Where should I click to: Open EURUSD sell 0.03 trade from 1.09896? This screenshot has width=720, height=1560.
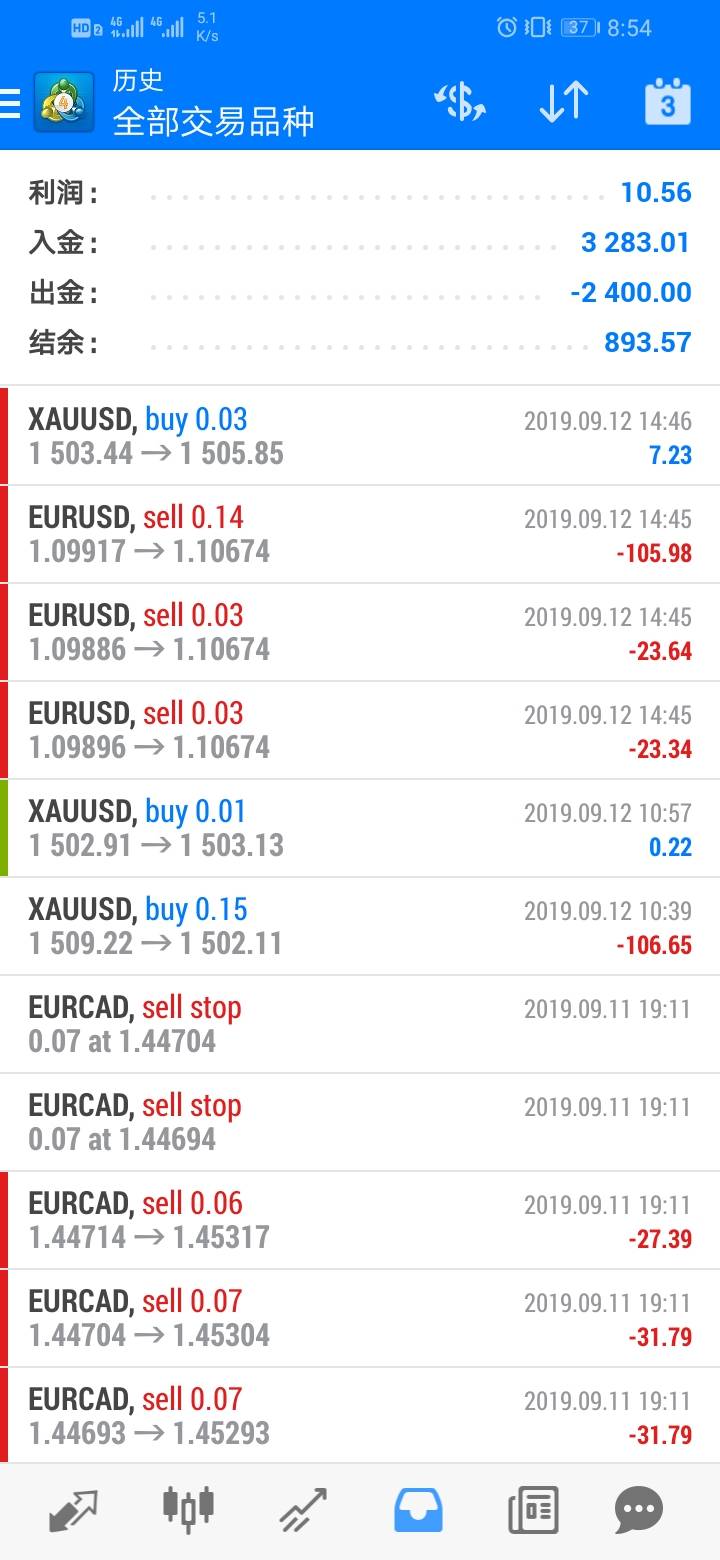(x=360, y=730)
